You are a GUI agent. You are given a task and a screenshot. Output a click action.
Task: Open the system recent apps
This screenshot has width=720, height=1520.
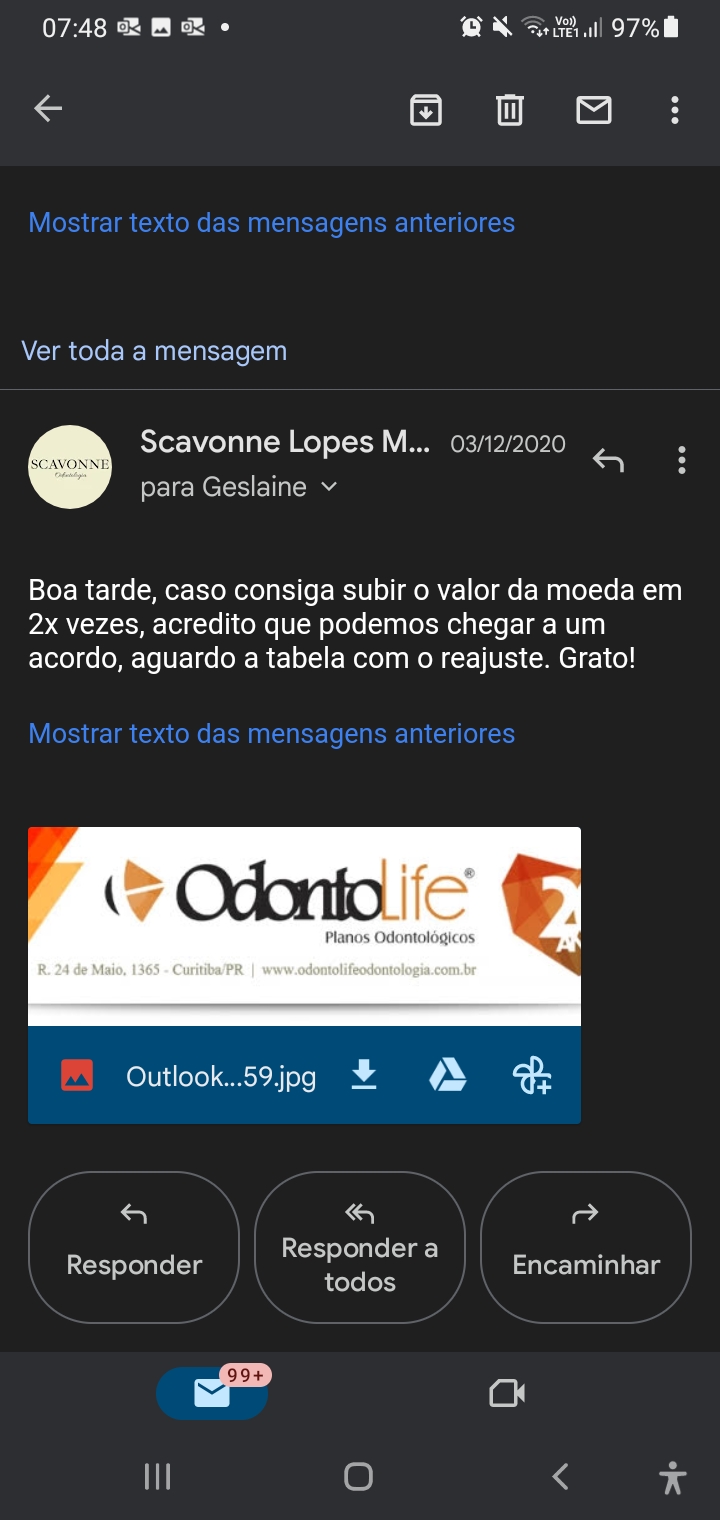(157, 1476)
